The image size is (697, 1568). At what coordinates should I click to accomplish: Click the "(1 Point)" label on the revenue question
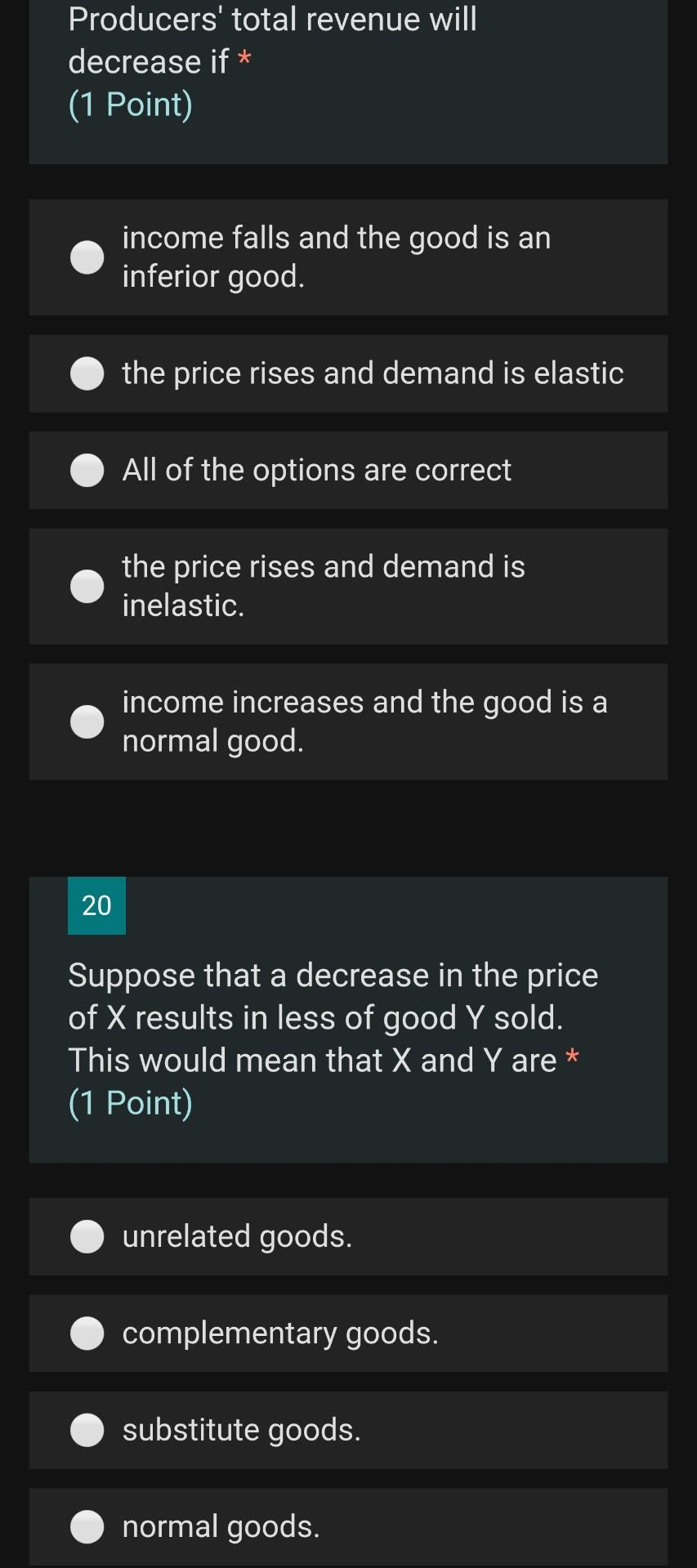click(130, 104)
